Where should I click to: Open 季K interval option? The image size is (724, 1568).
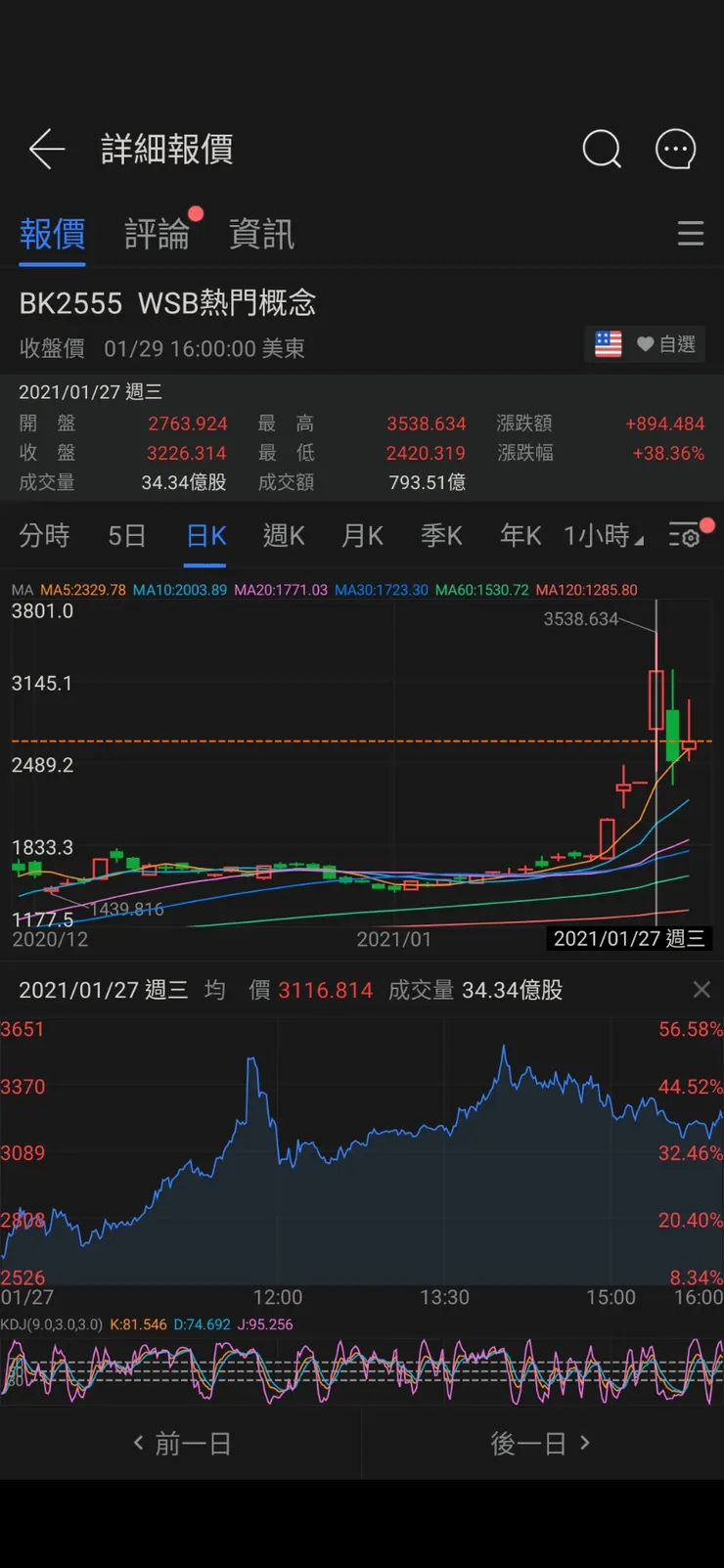[x=441, y=535]
